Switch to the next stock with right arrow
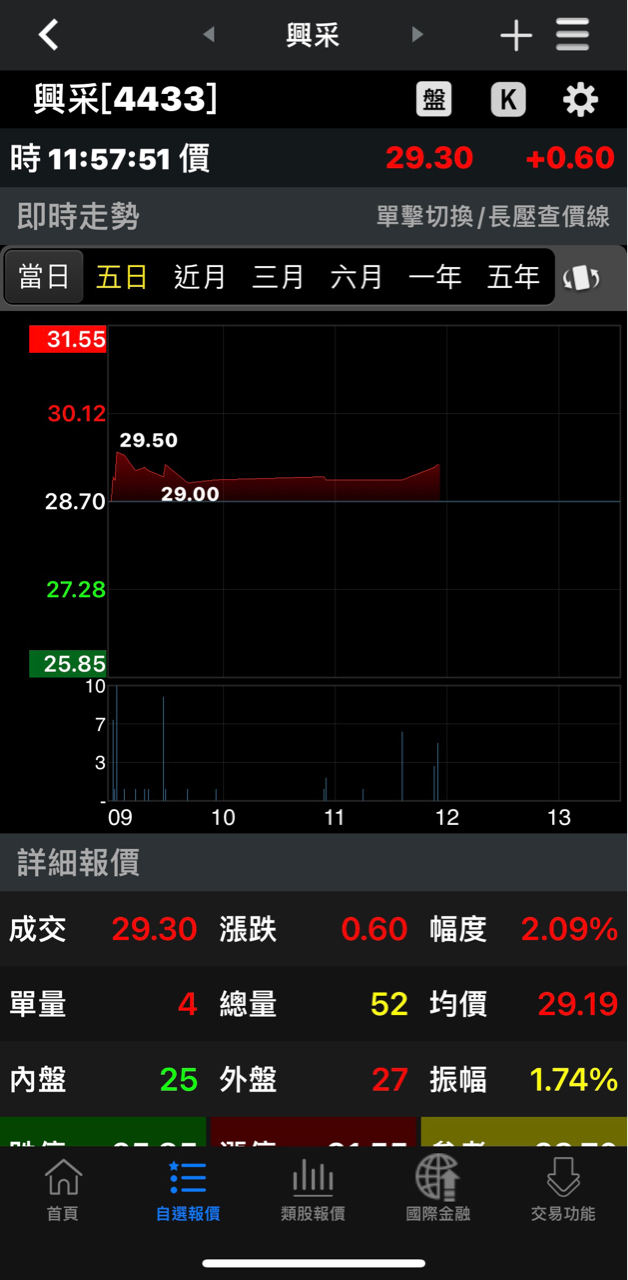The height and width of the screenshot is (1280, 628). point(417,35)
